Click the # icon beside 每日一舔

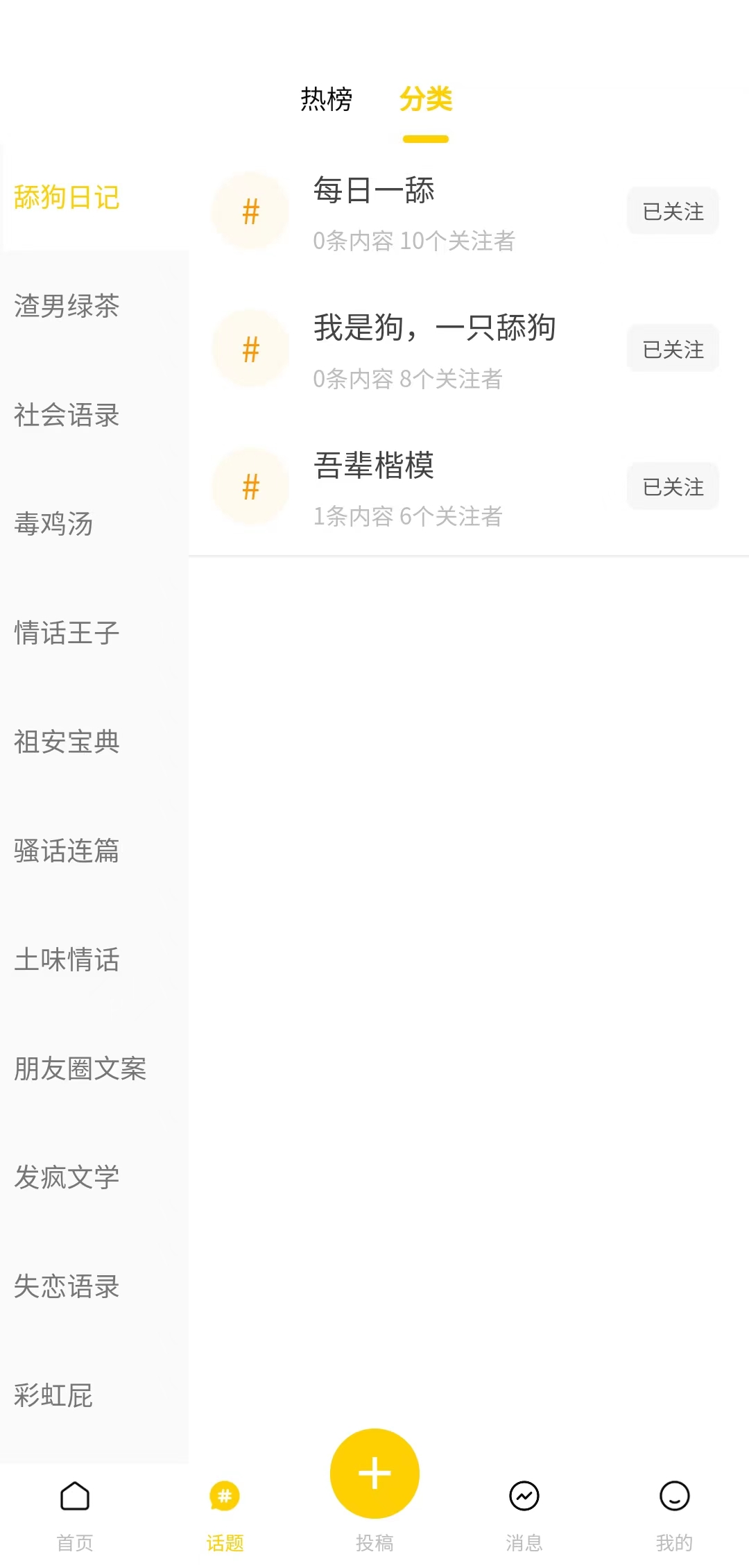(x=250, y=210)
